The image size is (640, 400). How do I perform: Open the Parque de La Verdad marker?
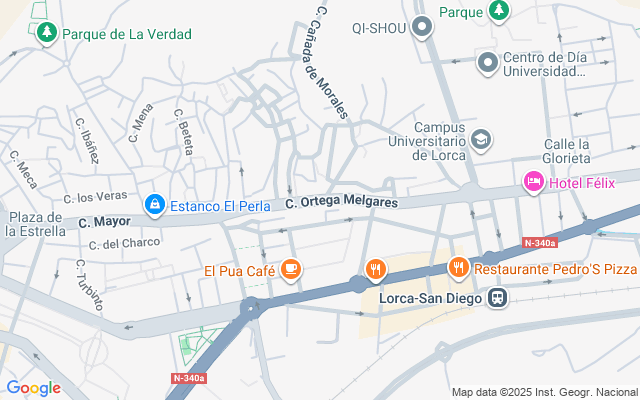pos(46,34)
